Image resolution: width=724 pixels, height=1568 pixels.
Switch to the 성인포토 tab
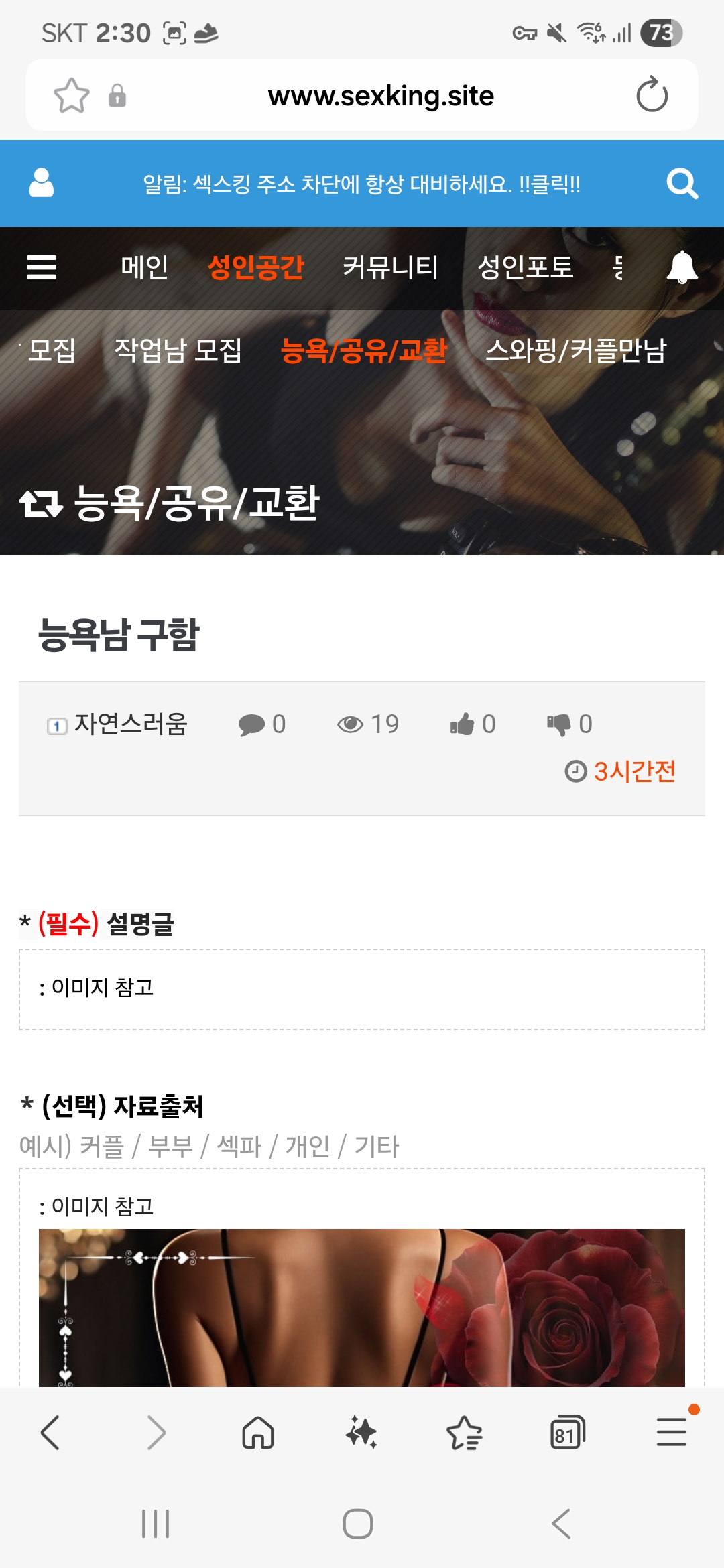pyautogui.click(x=525, y=267)
